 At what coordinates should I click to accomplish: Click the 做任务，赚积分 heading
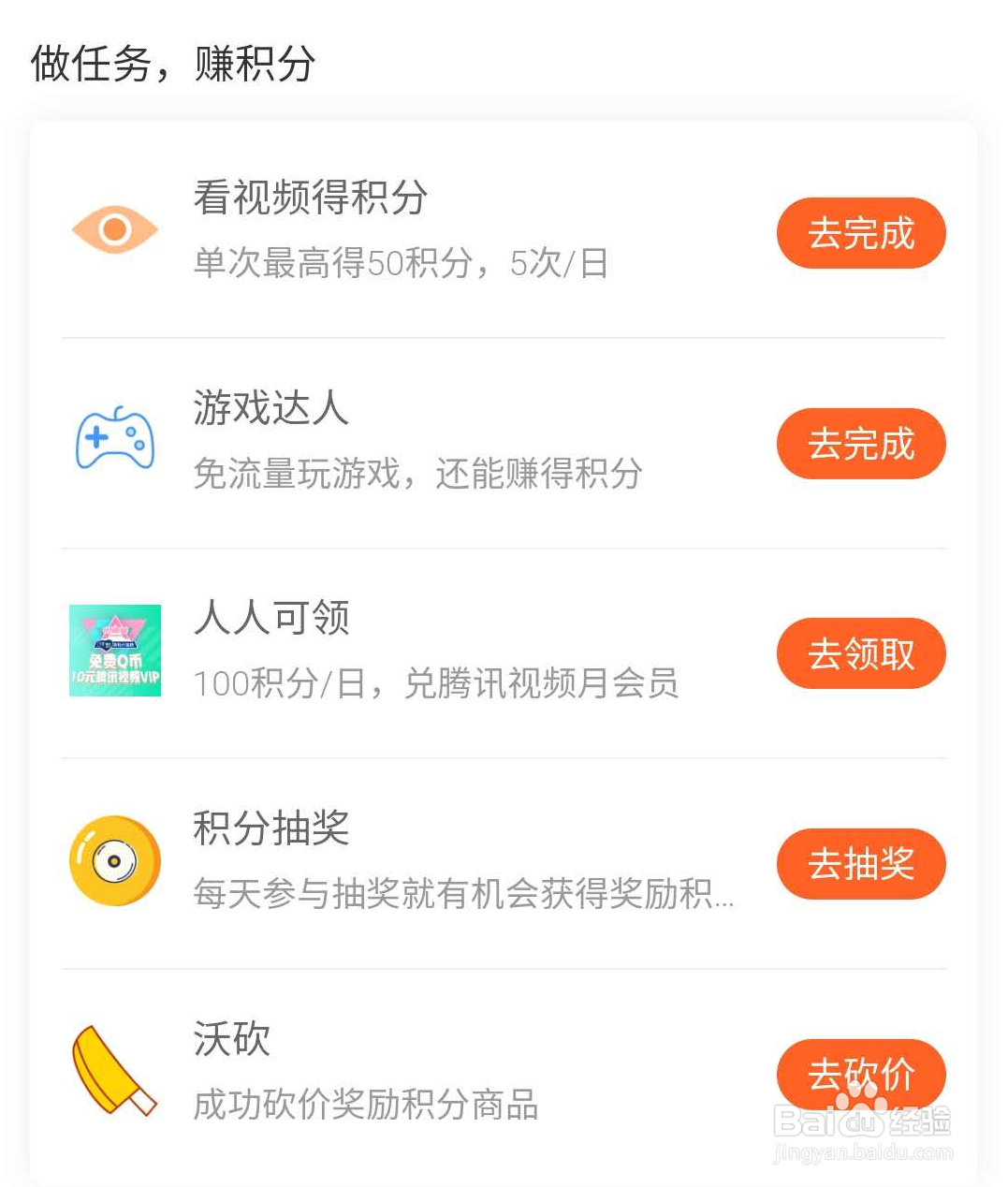point(174,62)
